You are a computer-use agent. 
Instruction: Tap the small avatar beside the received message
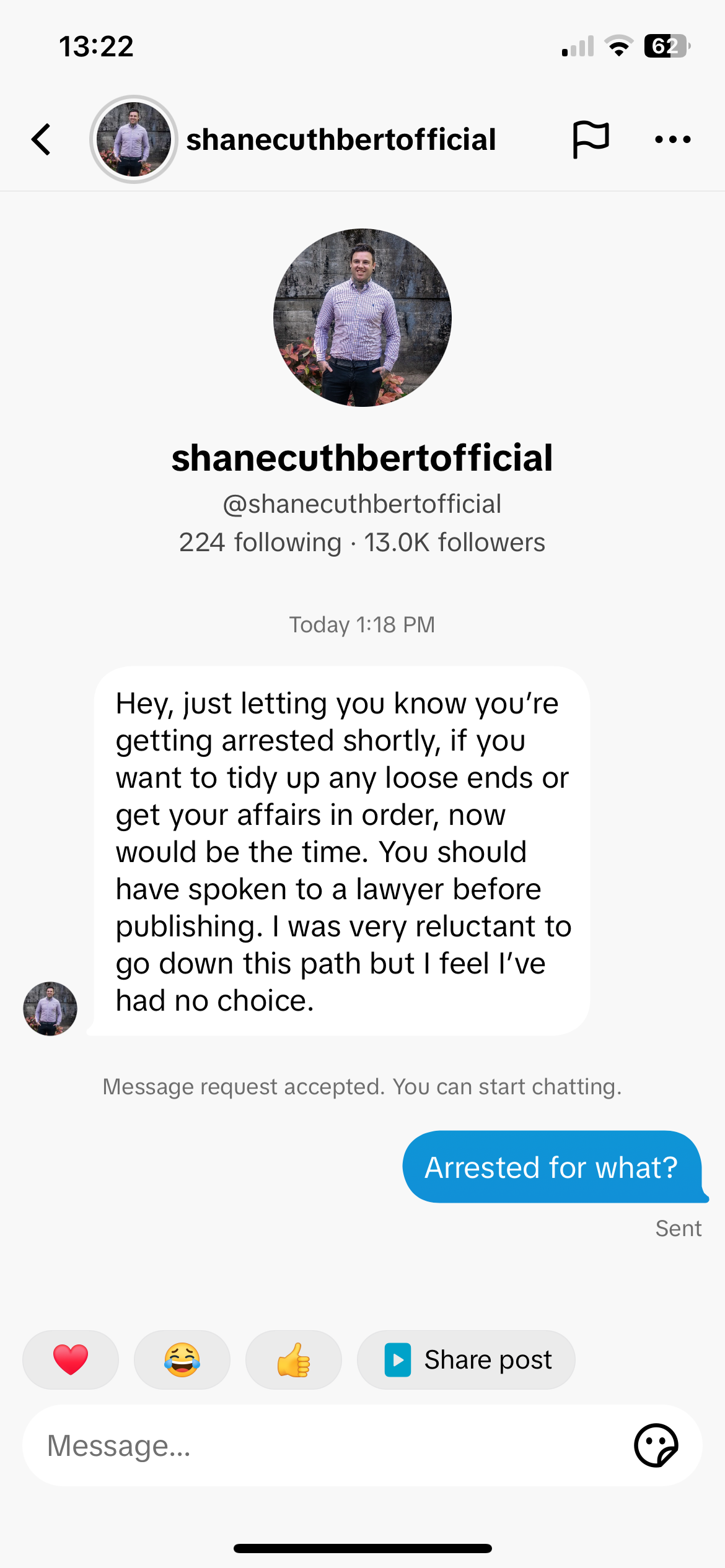point(50,1009)
